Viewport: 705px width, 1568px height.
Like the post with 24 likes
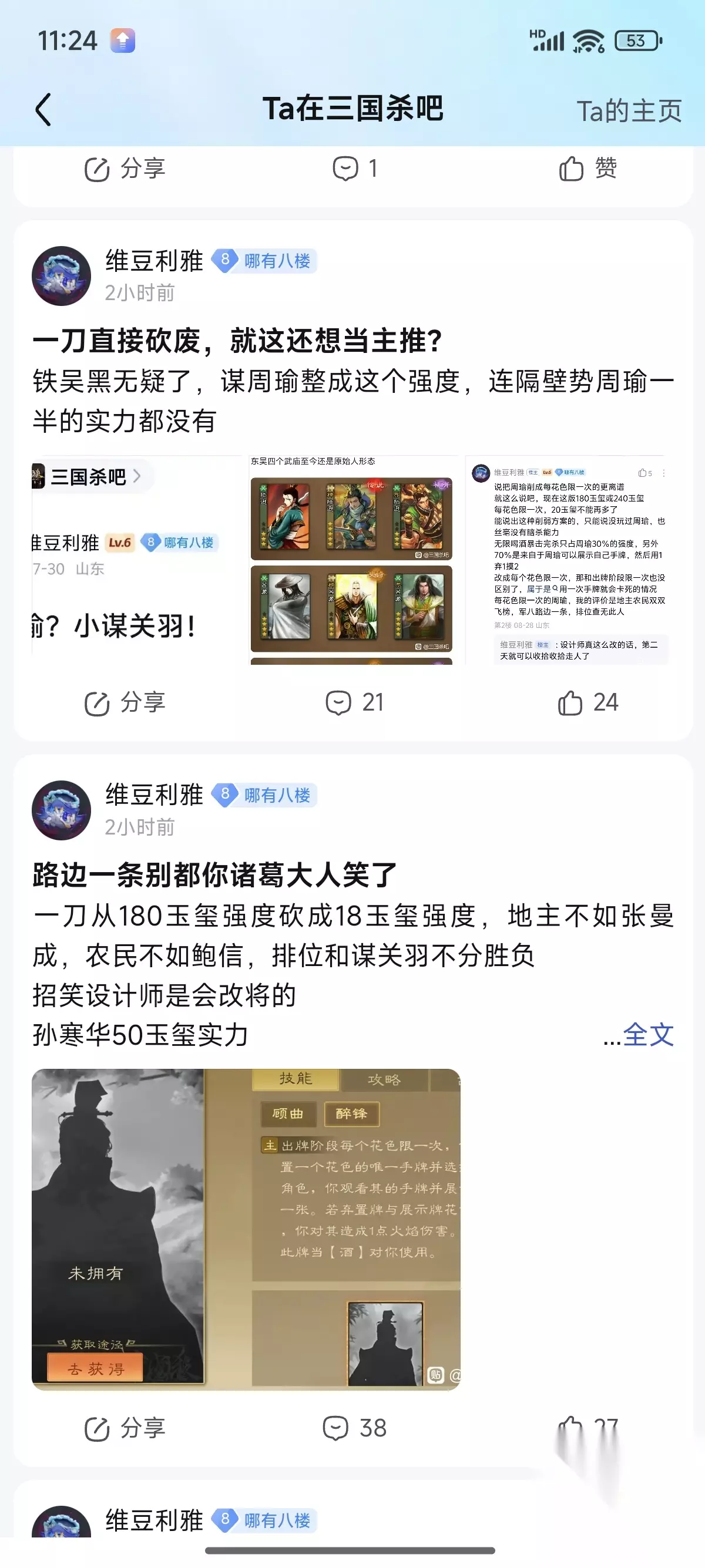[x=588, y=702]
